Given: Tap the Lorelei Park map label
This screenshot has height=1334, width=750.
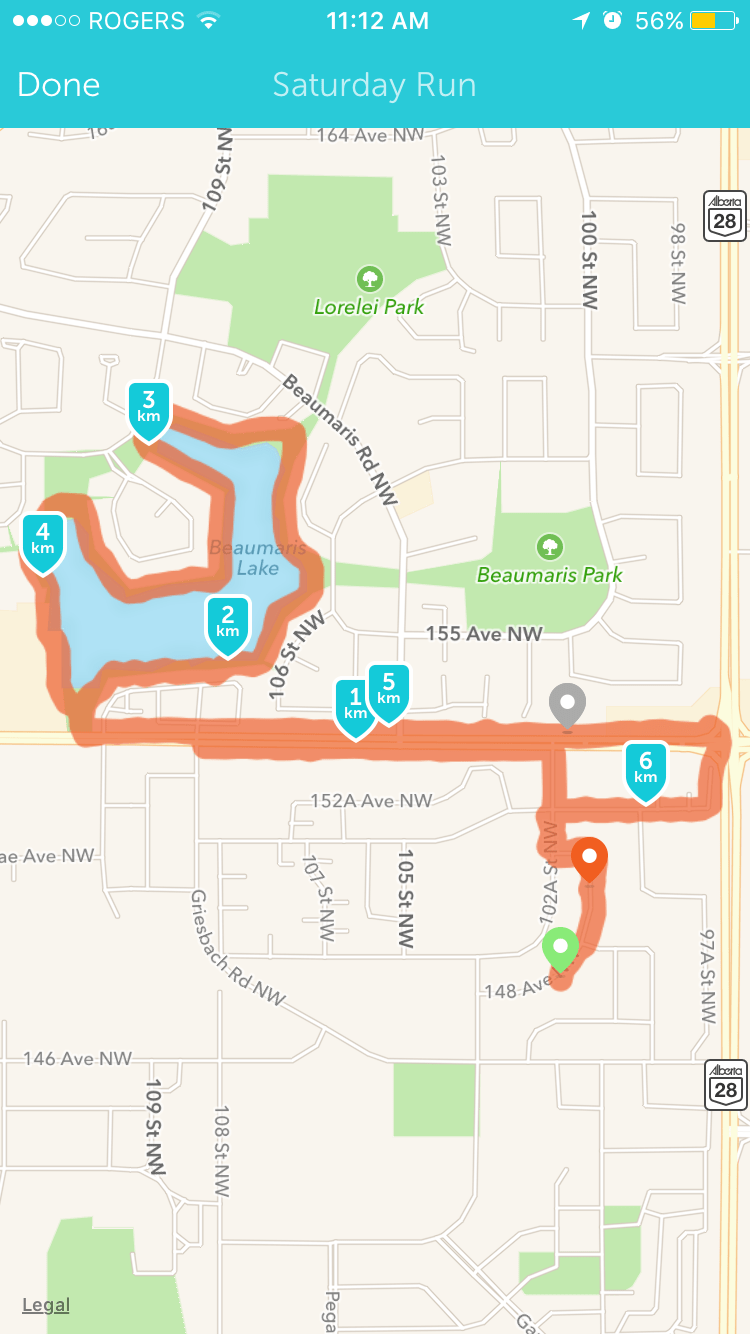Looking at the screenshot, I should pyautogui.click(x=369, y=306).
